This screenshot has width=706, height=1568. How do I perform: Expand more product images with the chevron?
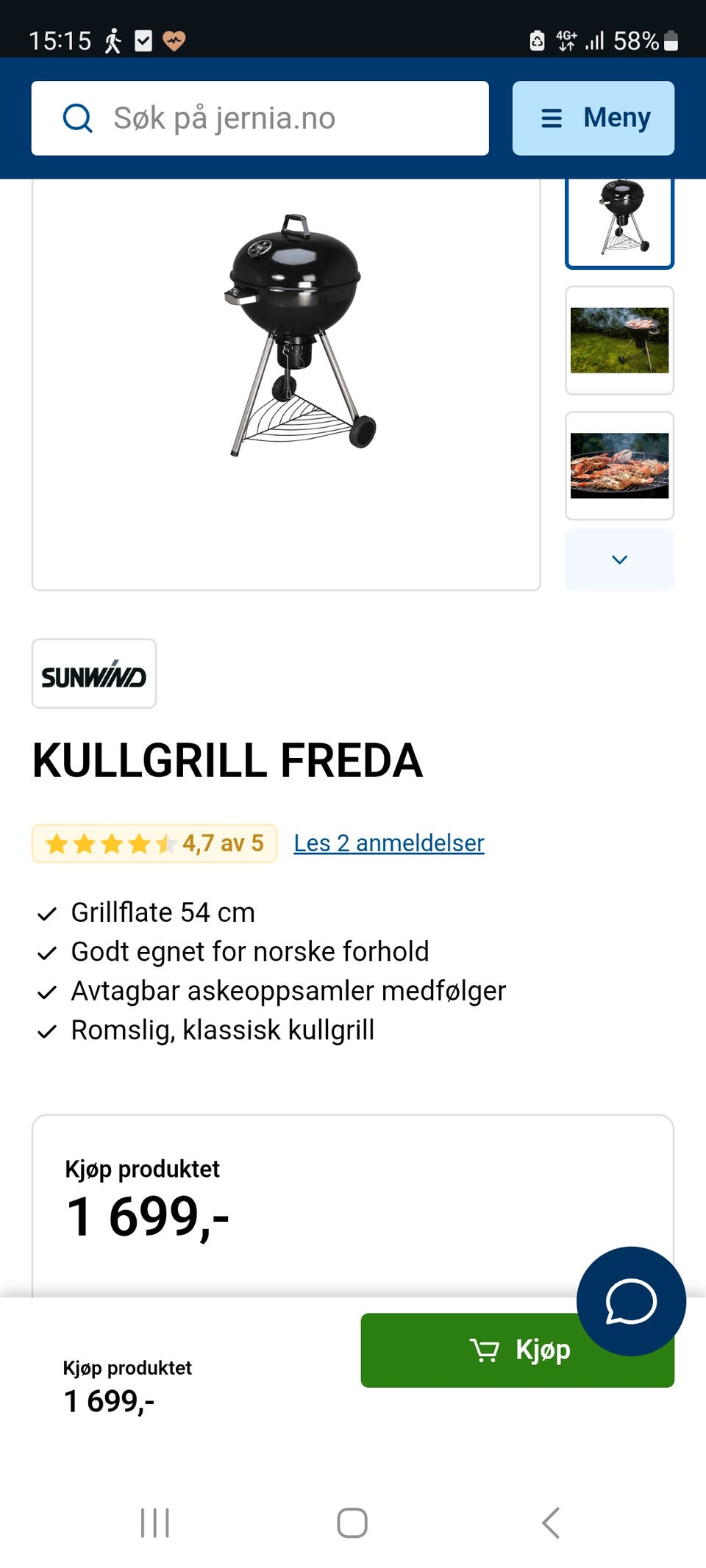[x=619, y=559]
